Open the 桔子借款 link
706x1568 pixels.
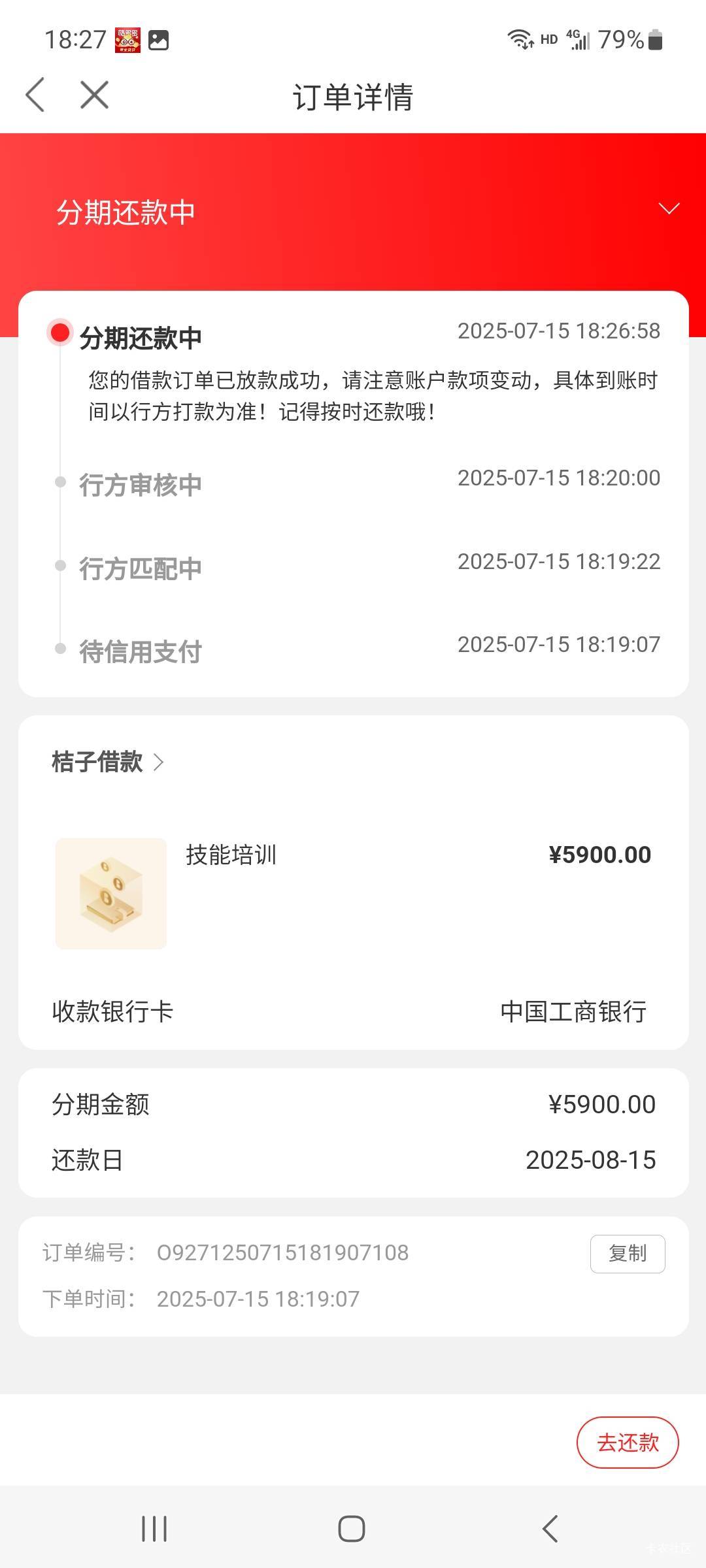point(108,762)
